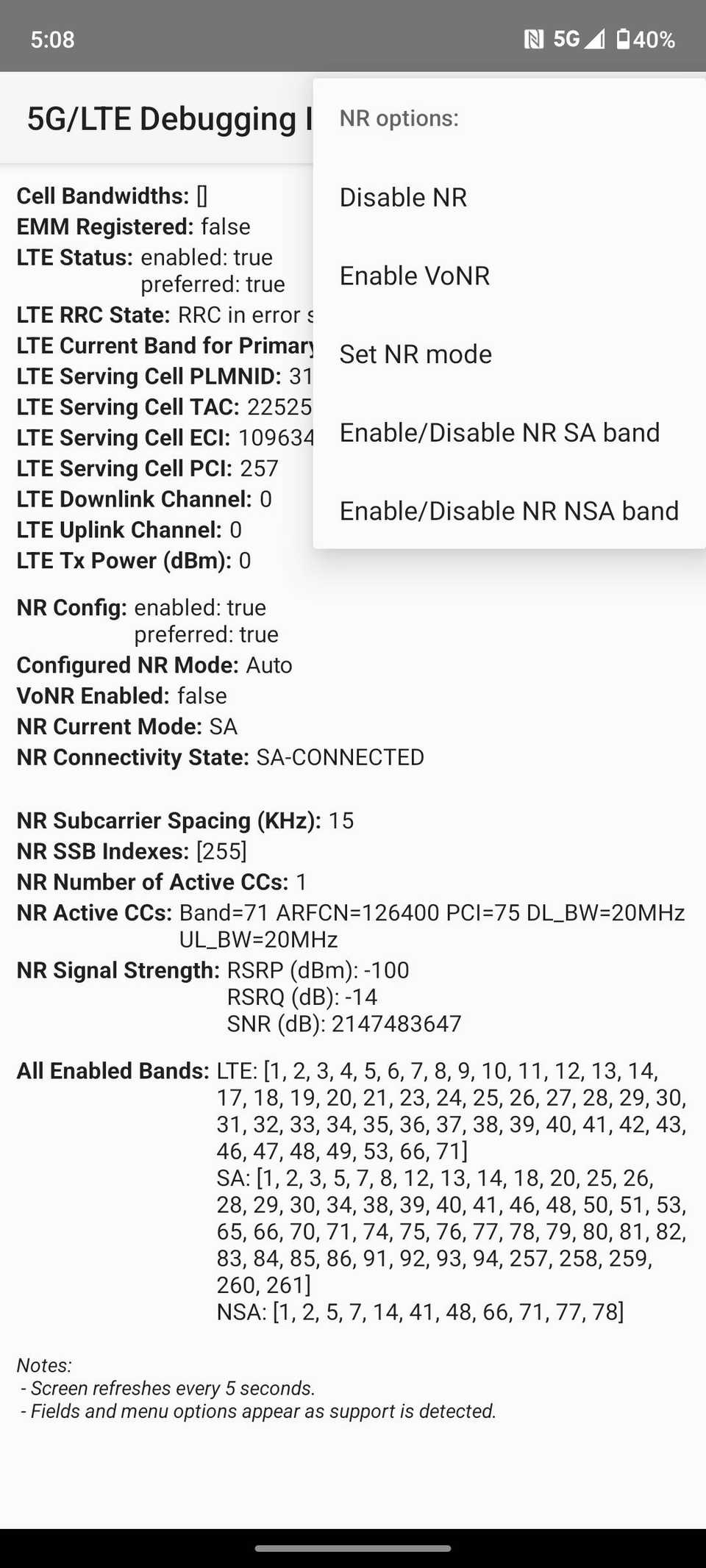This screenshot has width=706, height=1568.
Task: Choose Enable/Disable NR NSA band
Action: point(510,510)
